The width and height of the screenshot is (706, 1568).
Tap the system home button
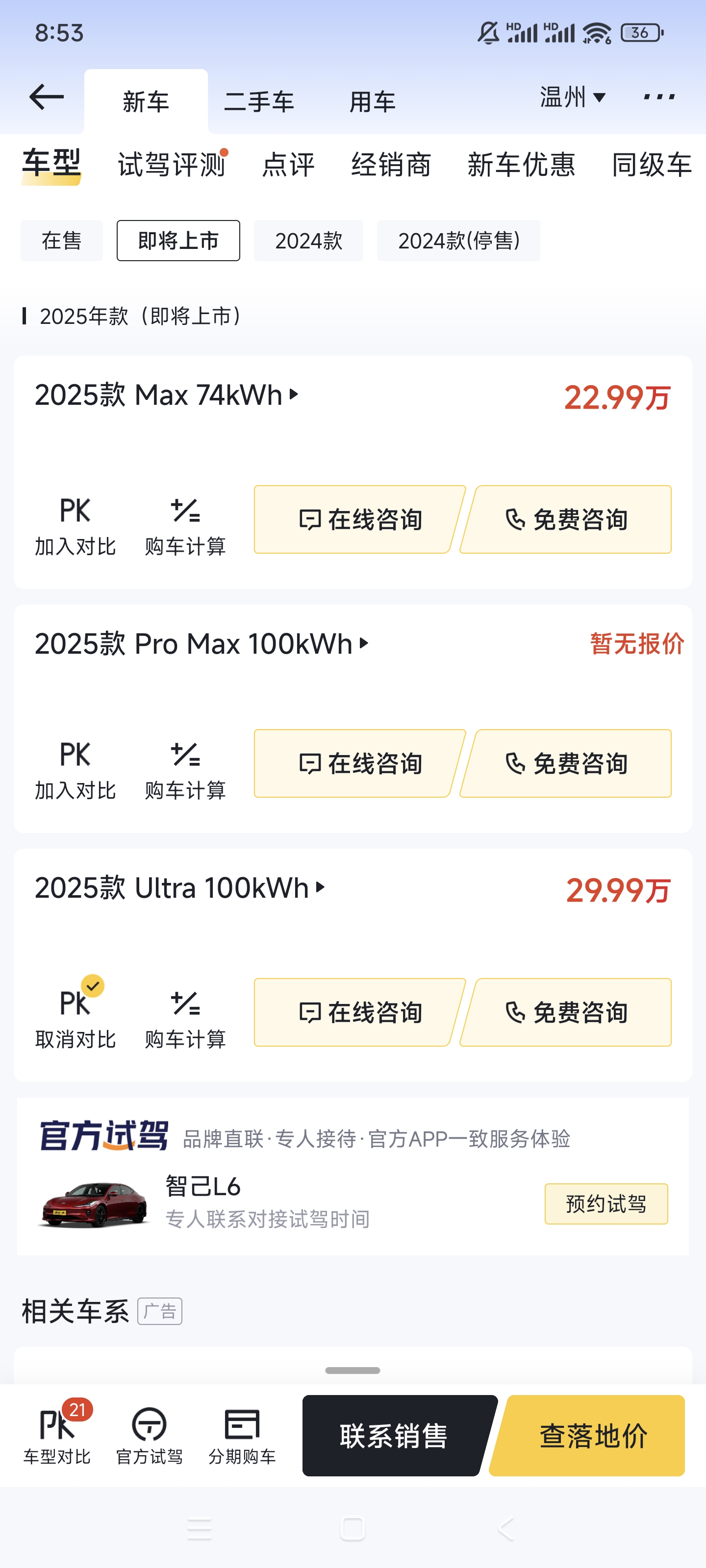coord(353,1528)
